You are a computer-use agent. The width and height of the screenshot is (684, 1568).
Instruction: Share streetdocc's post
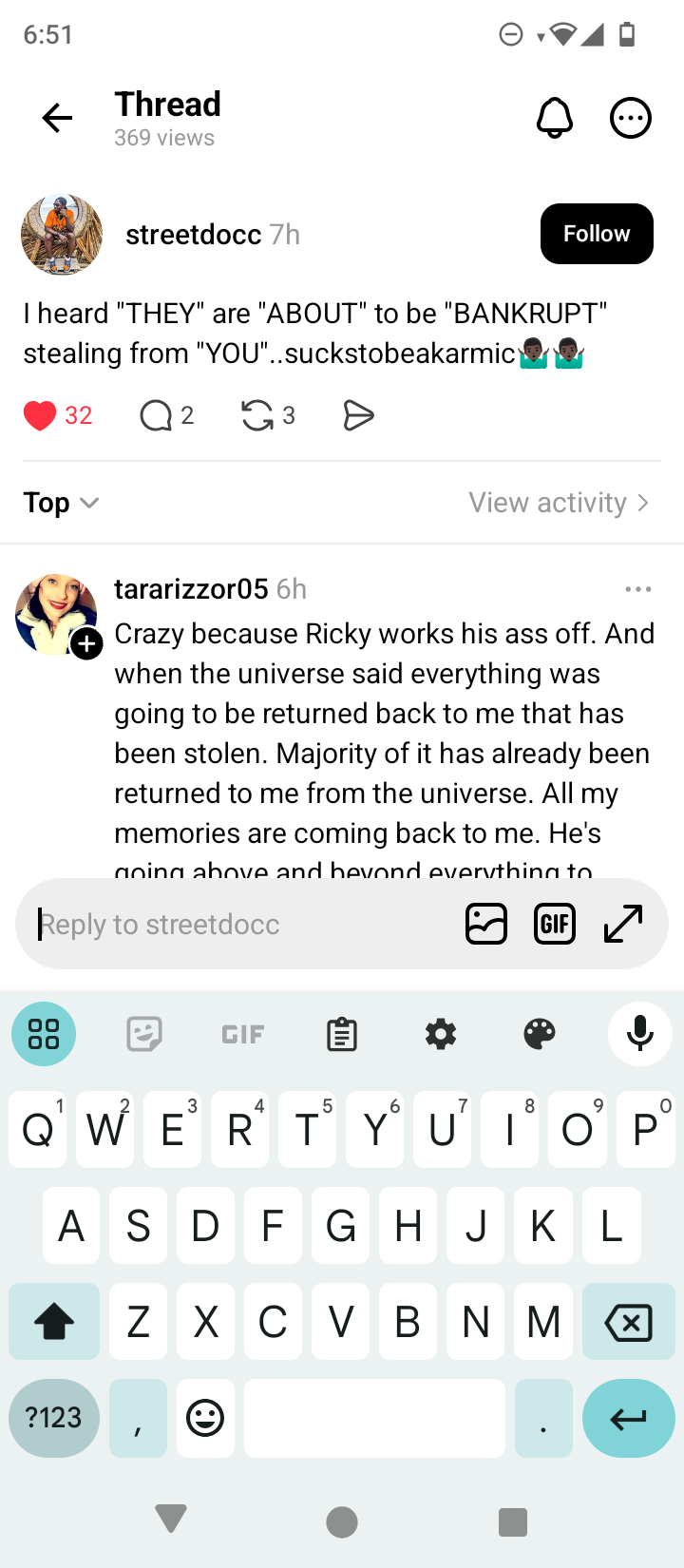point(358,415)
